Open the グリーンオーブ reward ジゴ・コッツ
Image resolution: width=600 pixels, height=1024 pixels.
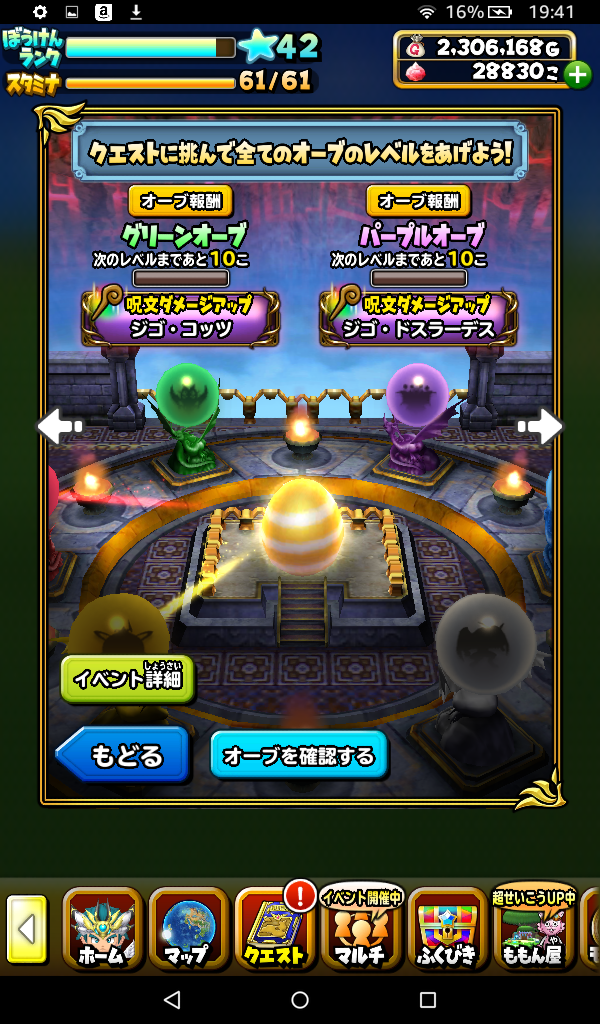(x=180, y=319)
